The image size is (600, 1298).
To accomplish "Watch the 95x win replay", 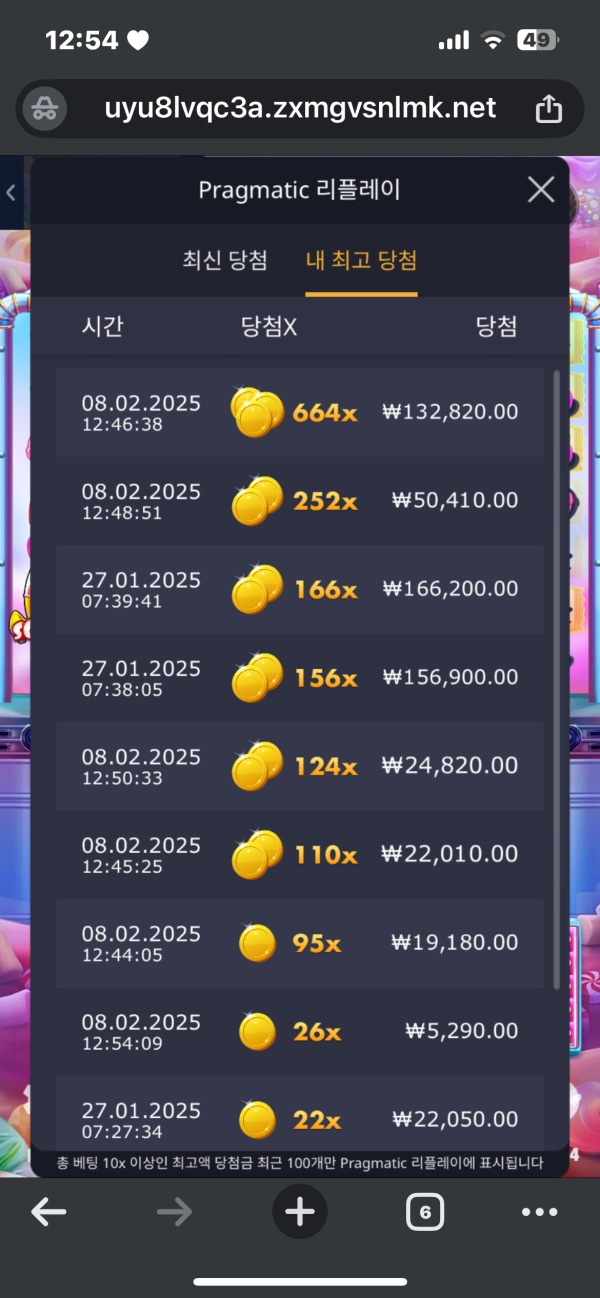I will point(300,942).
